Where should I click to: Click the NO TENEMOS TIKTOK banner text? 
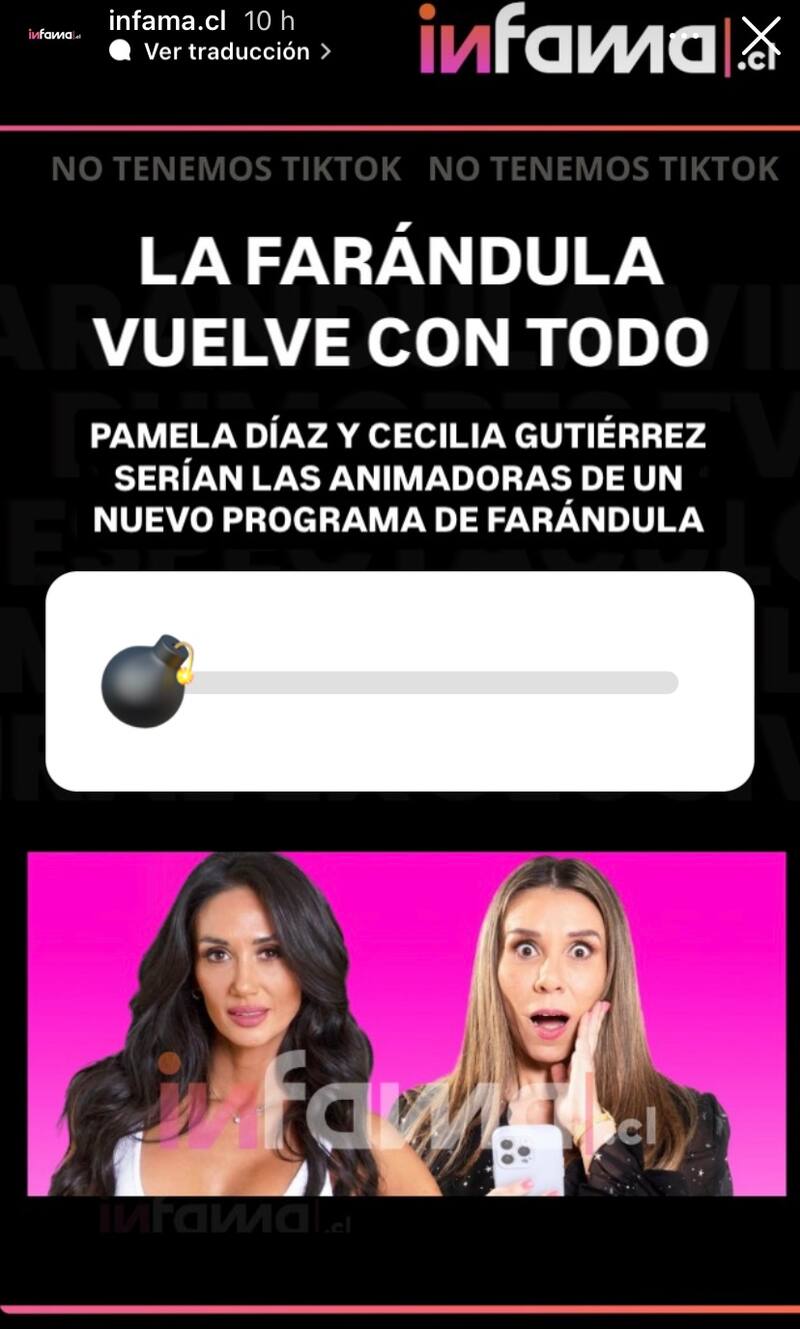[x=230, y=170]
